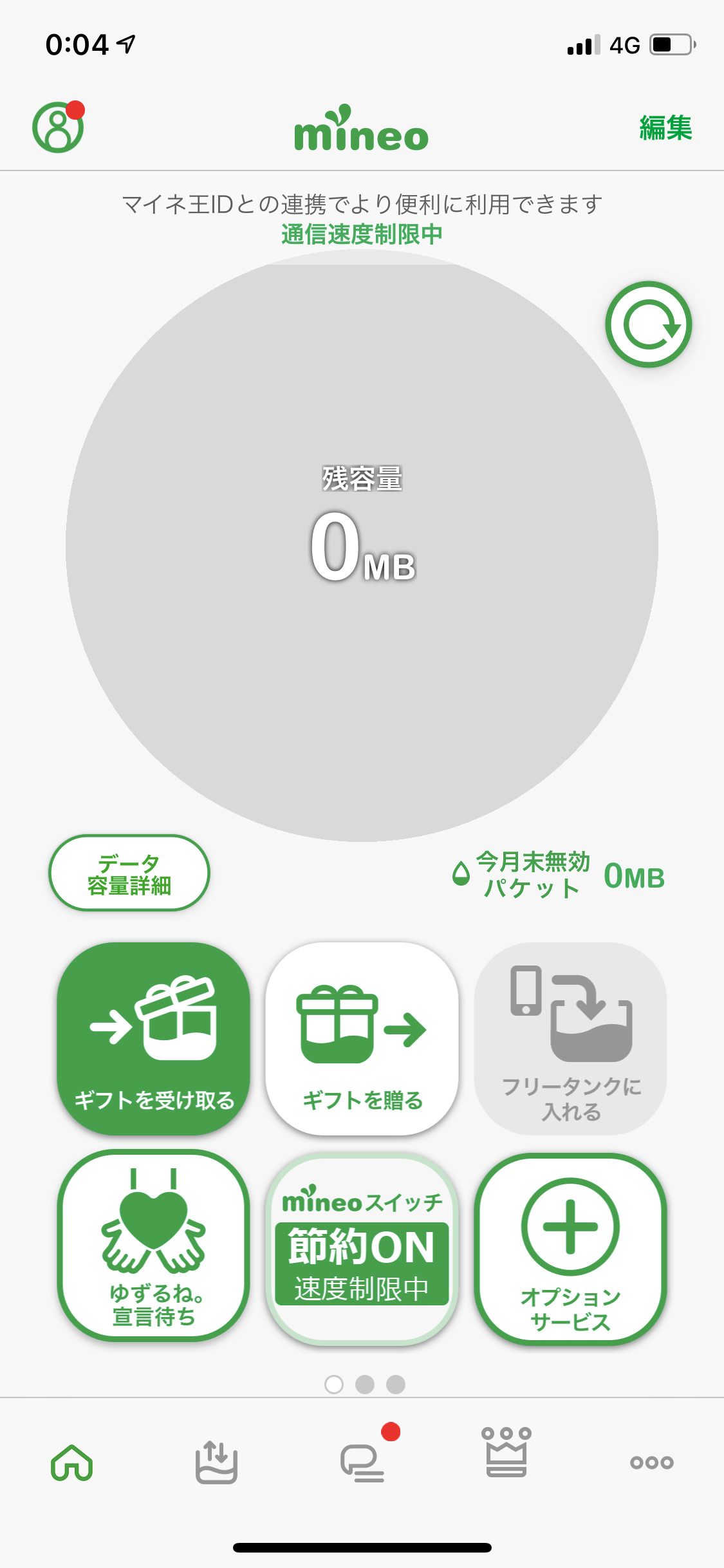
Task: Open オプションサービス option services
Action: 570,1249
